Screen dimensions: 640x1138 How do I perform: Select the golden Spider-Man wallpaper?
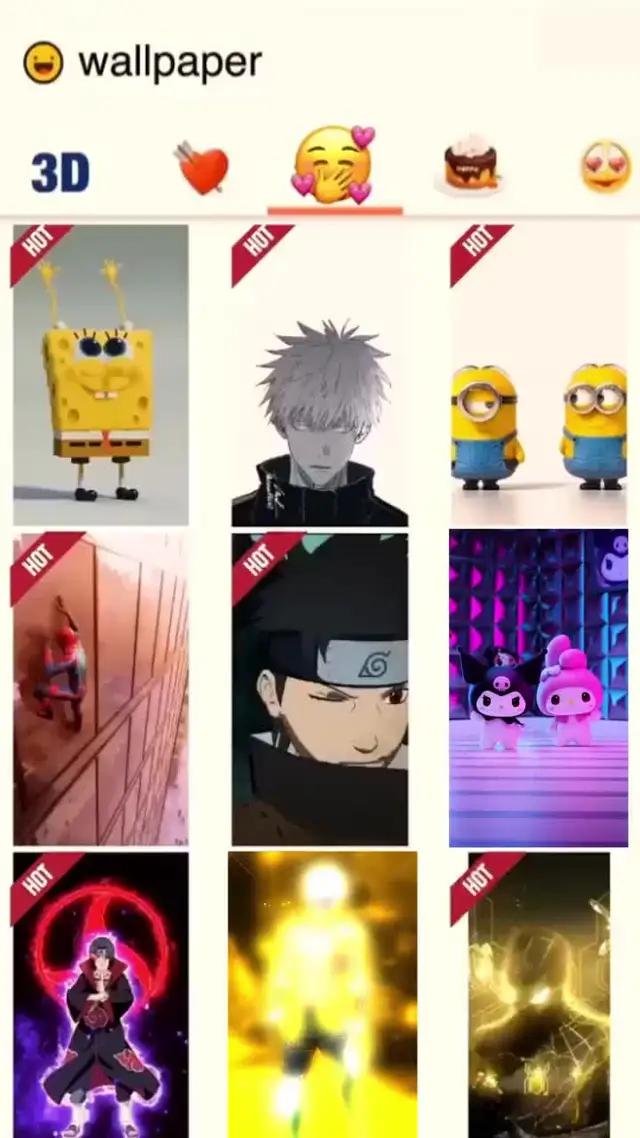click(538, 995)
